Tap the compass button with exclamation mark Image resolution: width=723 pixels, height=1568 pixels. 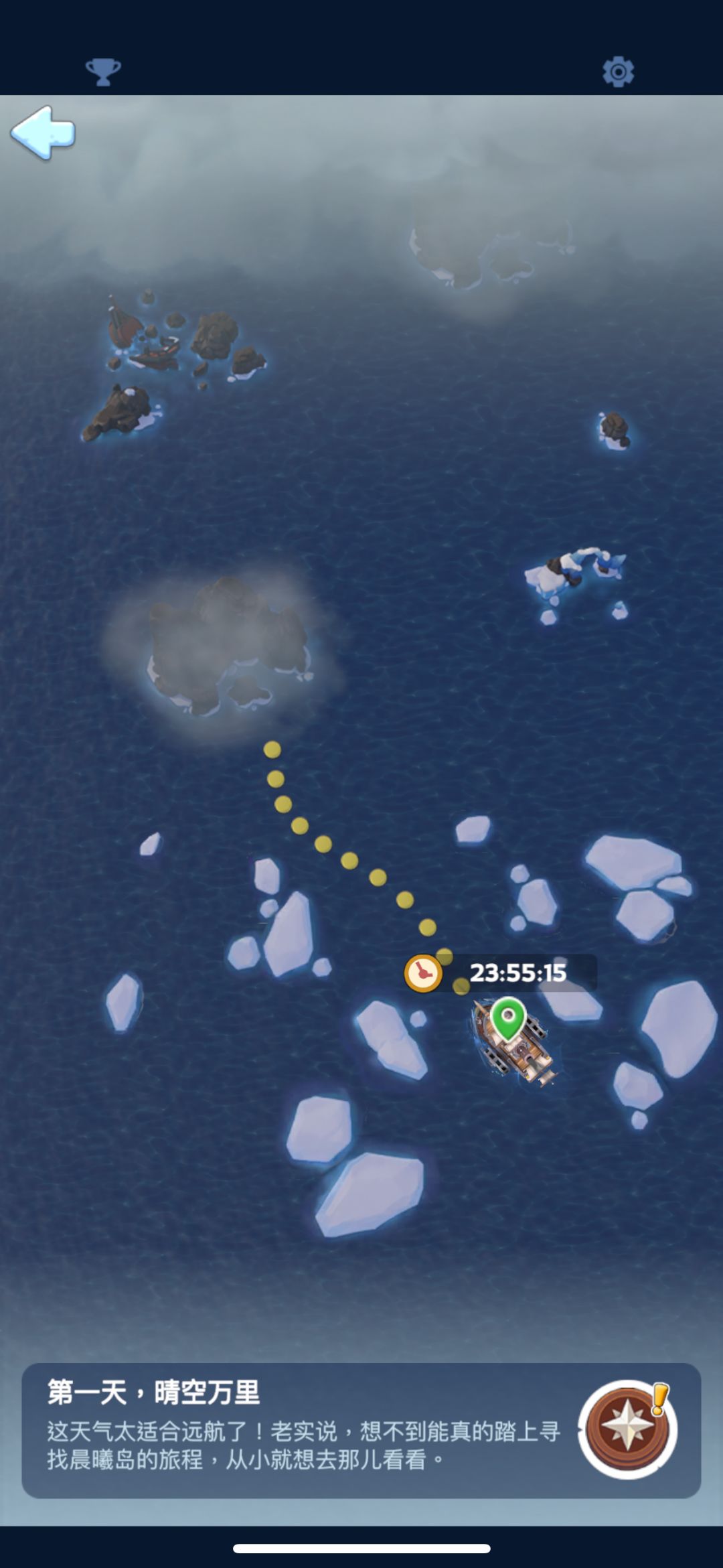(x=629, y=1429)
